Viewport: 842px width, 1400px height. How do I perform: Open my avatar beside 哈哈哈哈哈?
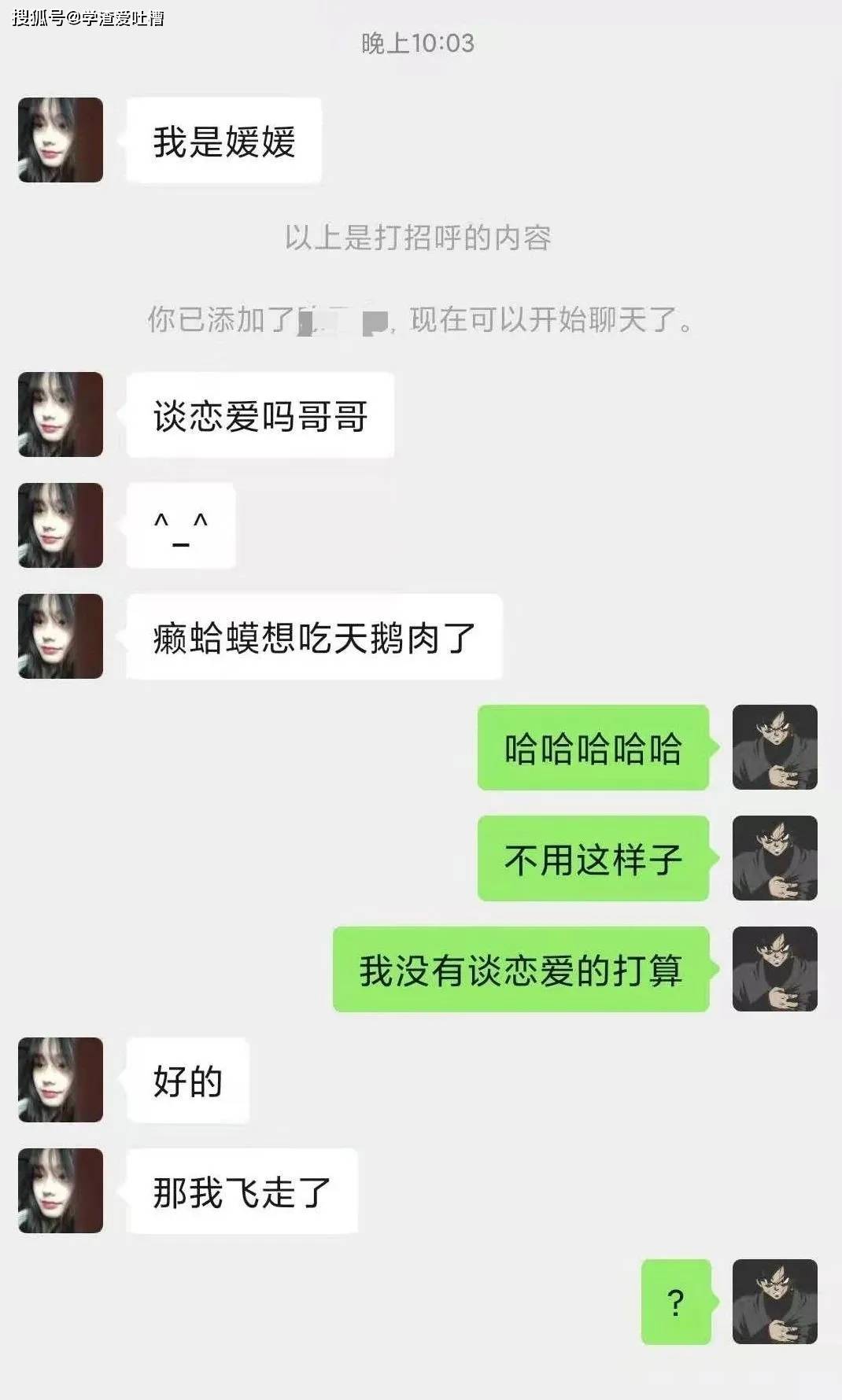pyautogui.click(x=774, y=747)
